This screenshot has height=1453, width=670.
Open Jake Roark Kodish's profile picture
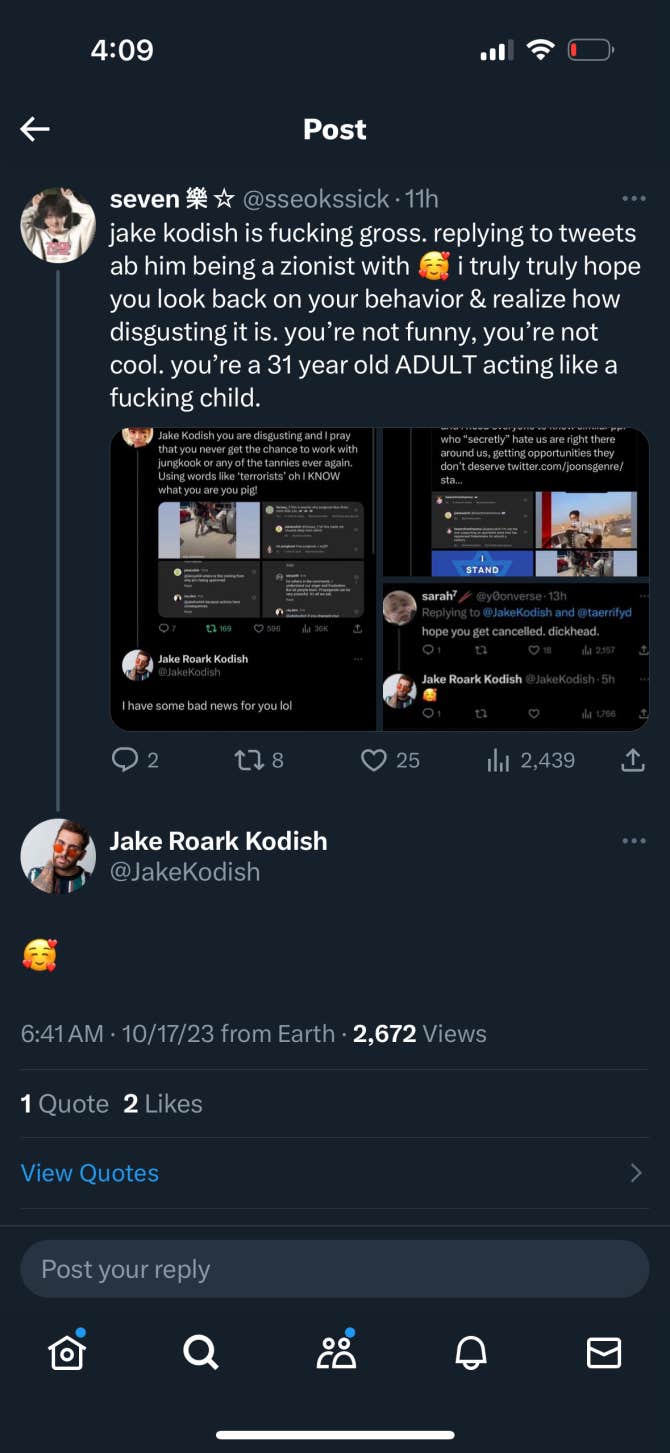[x=58, y=856]
